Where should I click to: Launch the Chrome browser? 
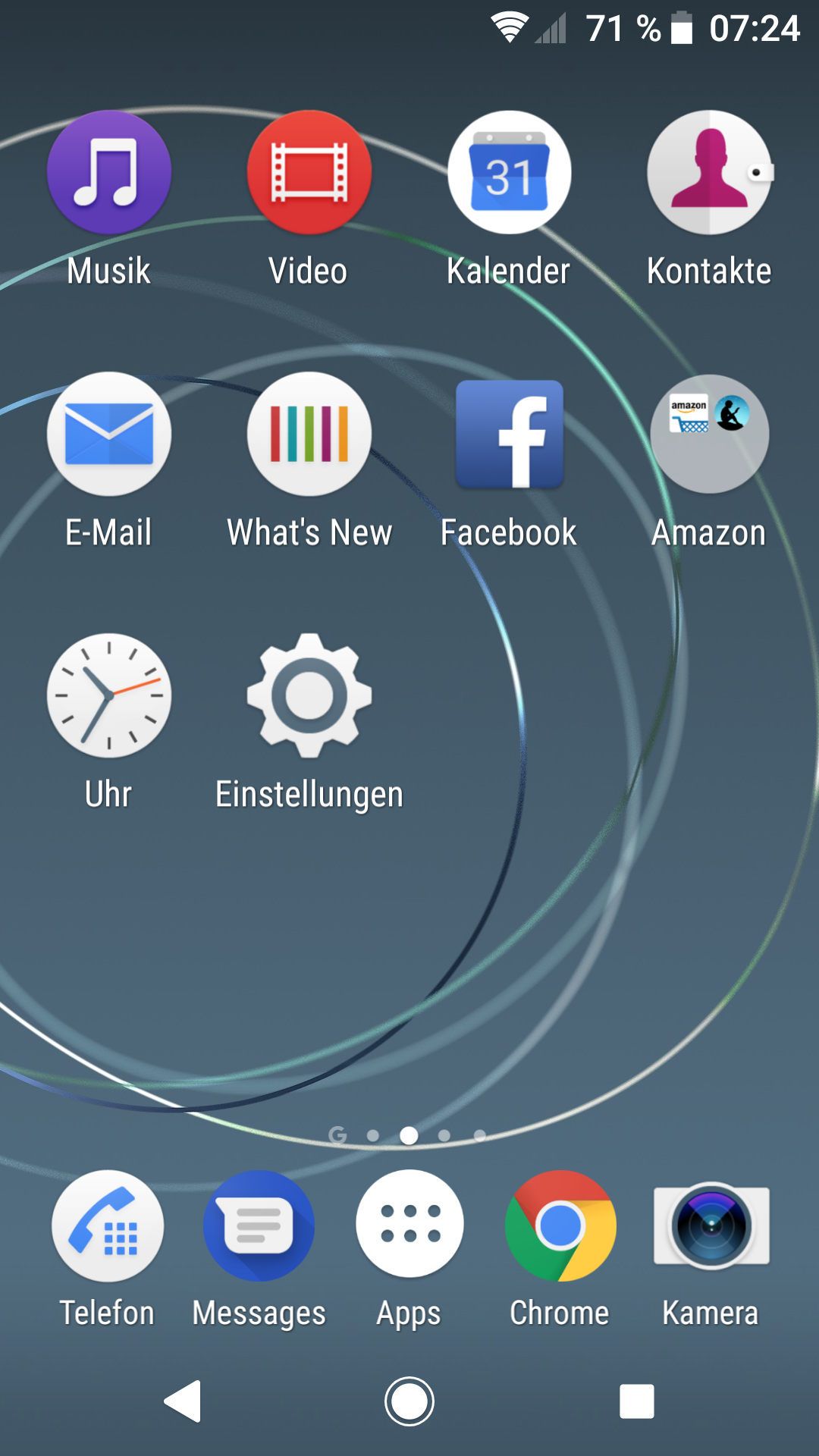point(560,1225)
